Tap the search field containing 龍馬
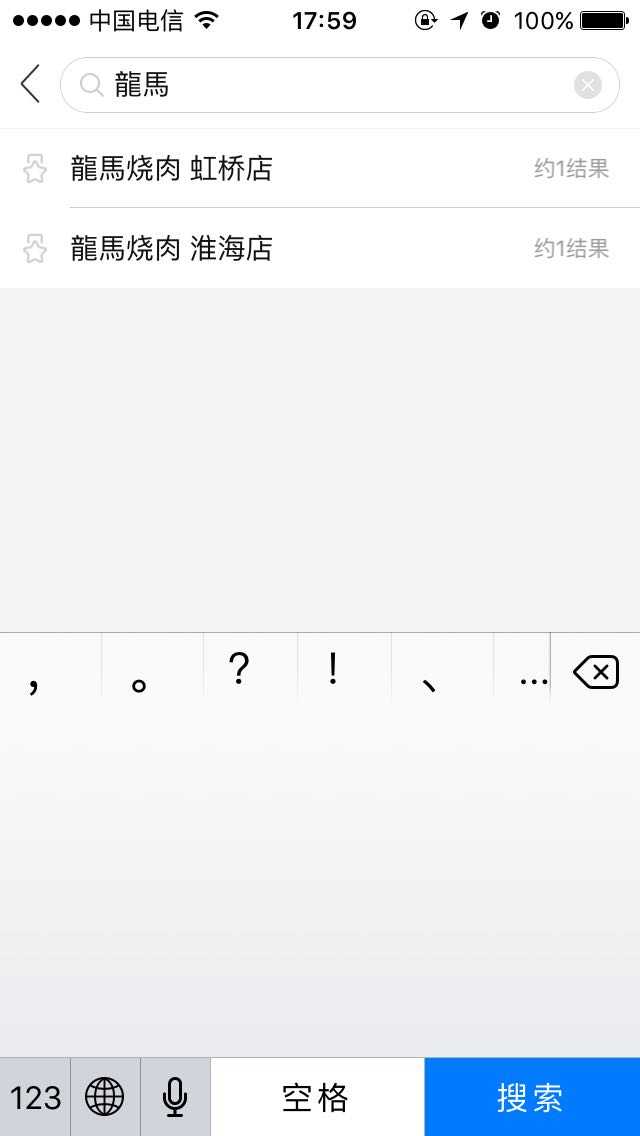The width and height of the screenshot is (640, 1136). (x=330, y=86)
